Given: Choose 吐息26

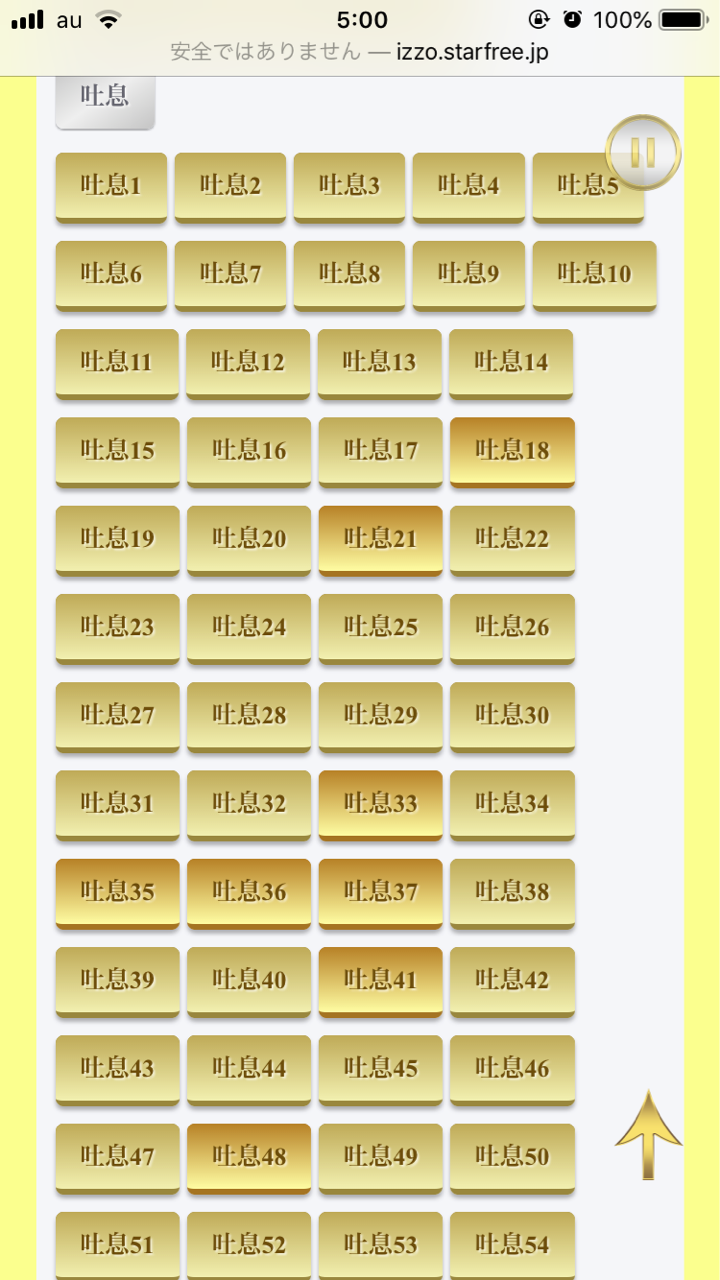Looking at the screenshot, I should click(x=512, y=629).
